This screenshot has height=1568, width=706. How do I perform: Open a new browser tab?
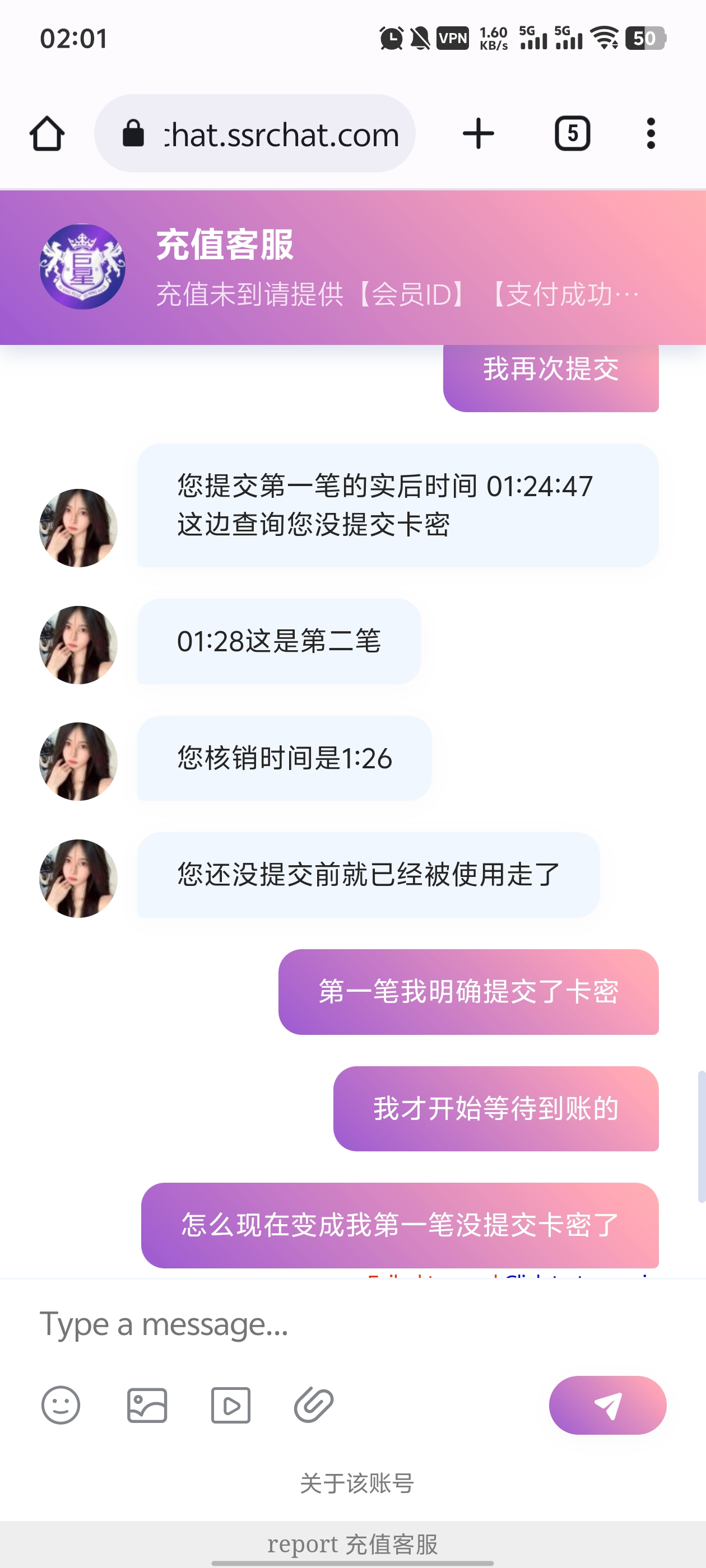(x=478, y=133)
